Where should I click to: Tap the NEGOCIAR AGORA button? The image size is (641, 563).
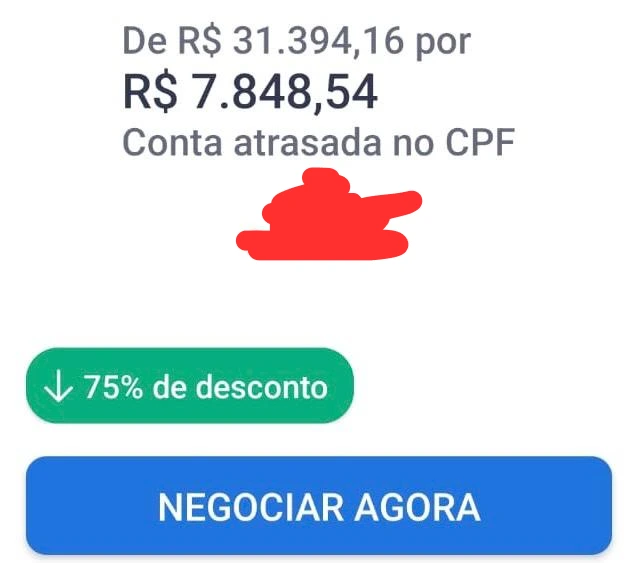[x=319, y=506]
